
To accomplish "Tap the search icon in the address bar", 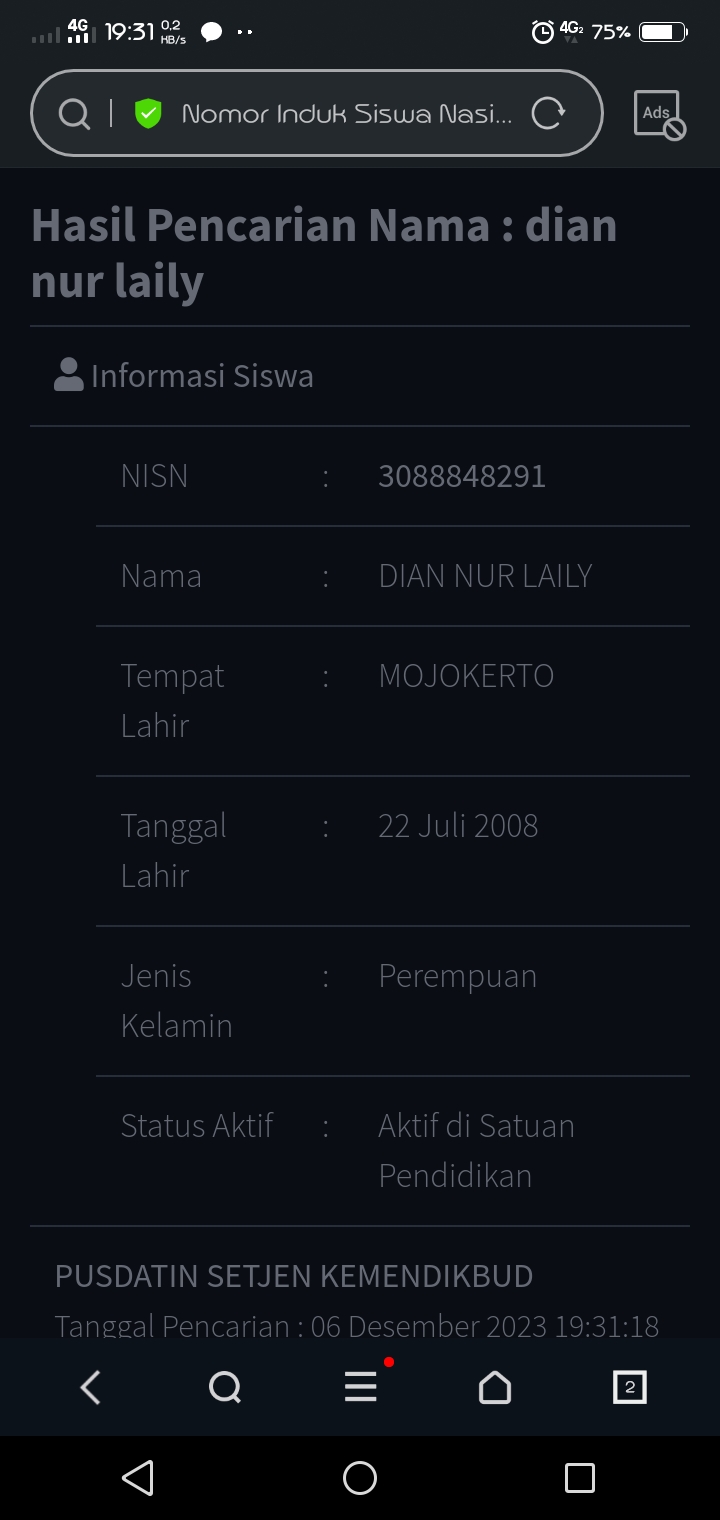I will [x=74, y=114].
